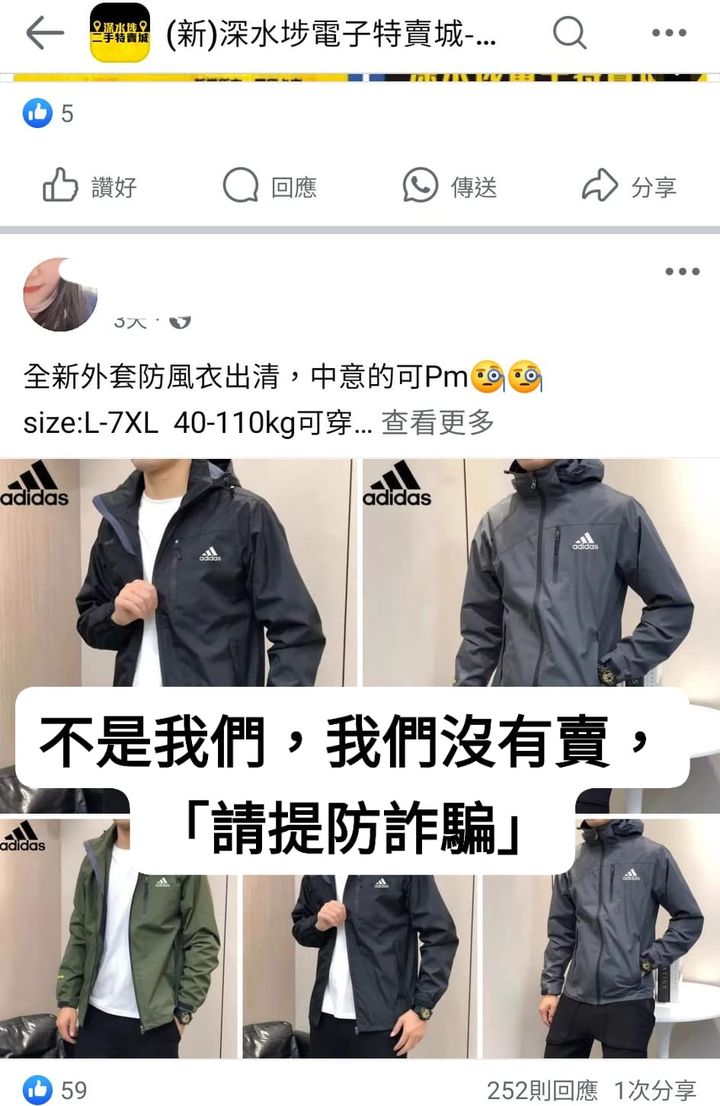Expand the post text with 查看更多
The width and height of the screenshot is (720, 1106).
coord(438,423)
